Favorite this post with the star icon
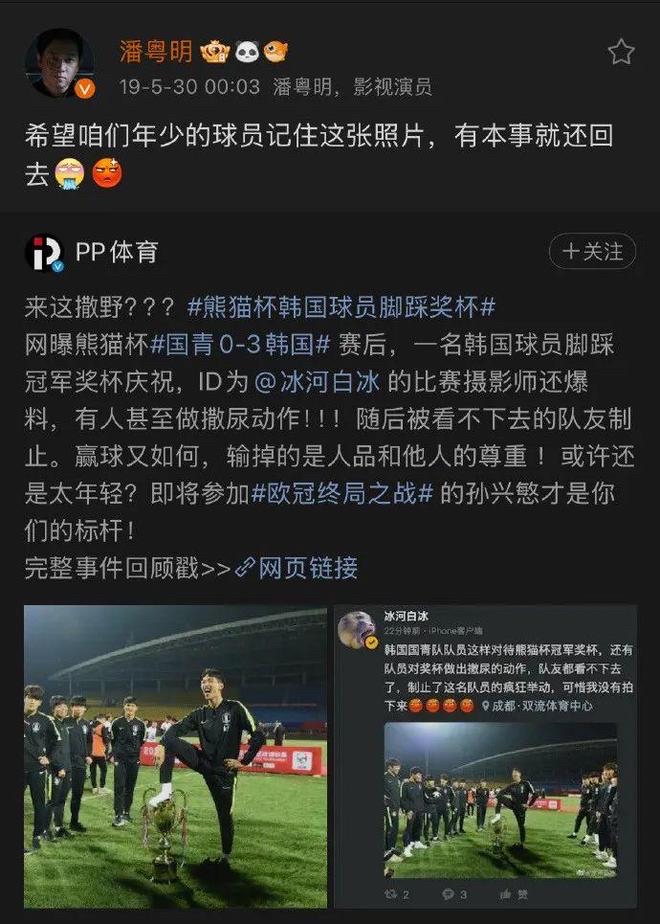This screenshot has width=660, height=924. (x=620, y=52)
